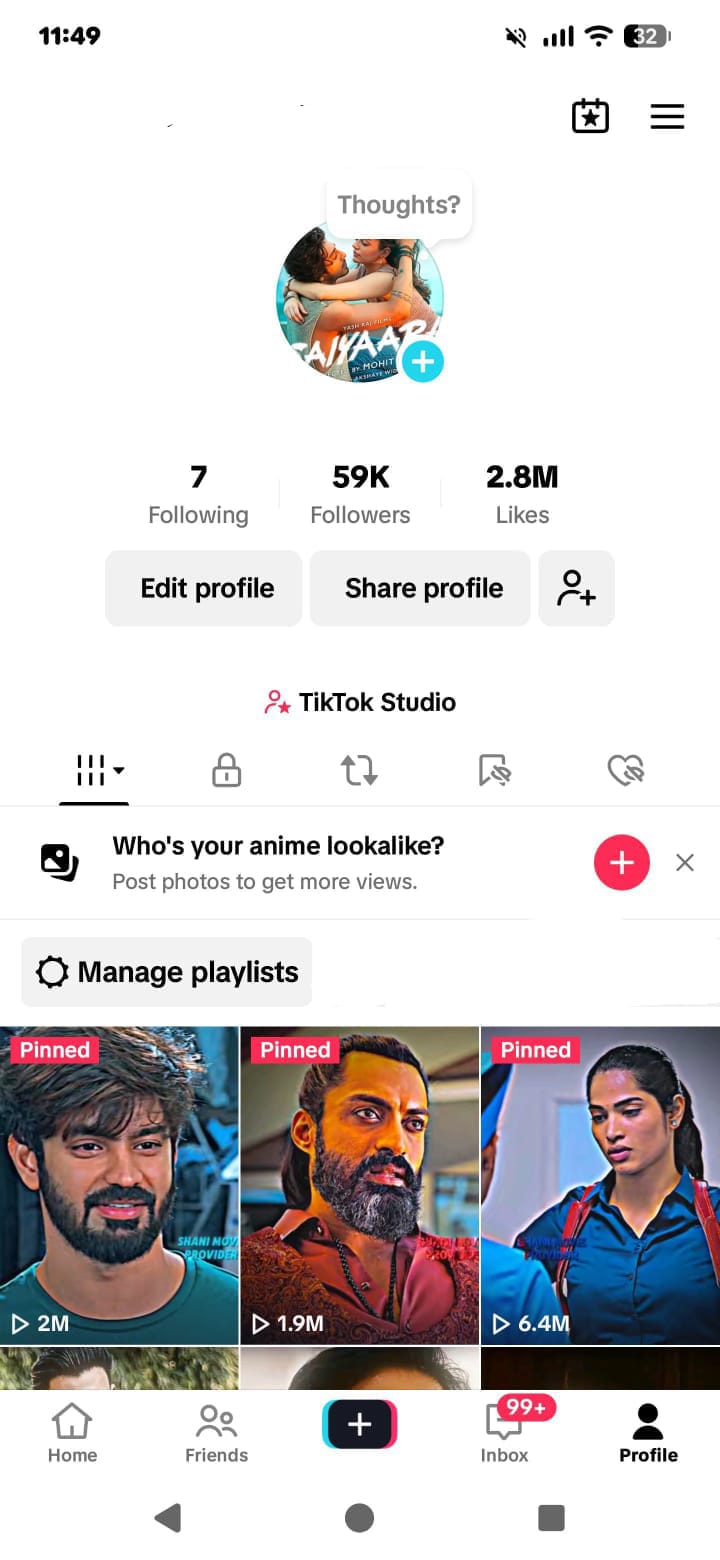
Task: View the 59K Followers list
Action: click(x=360, y=494)
